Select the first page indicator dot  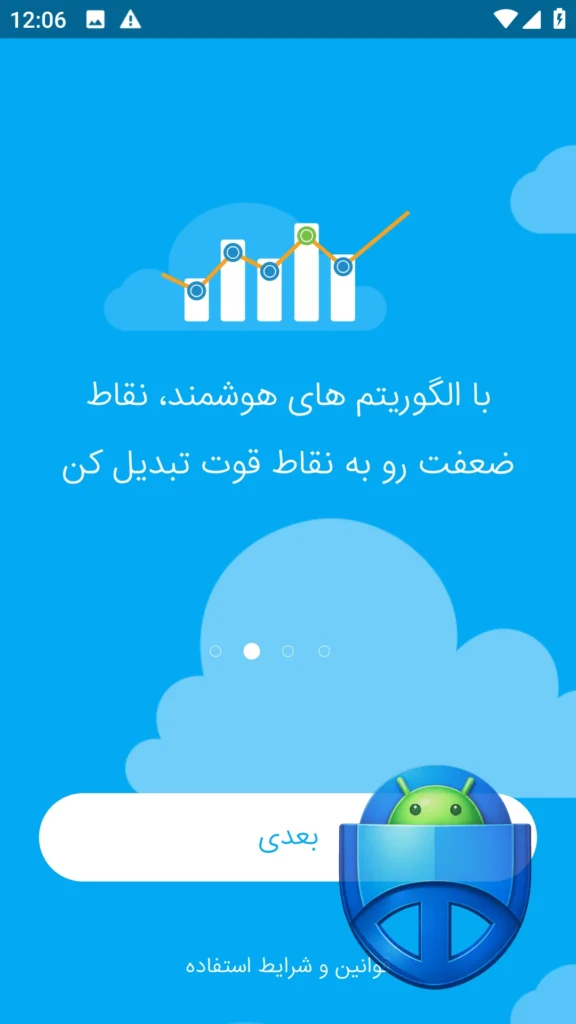click(216, 651)
